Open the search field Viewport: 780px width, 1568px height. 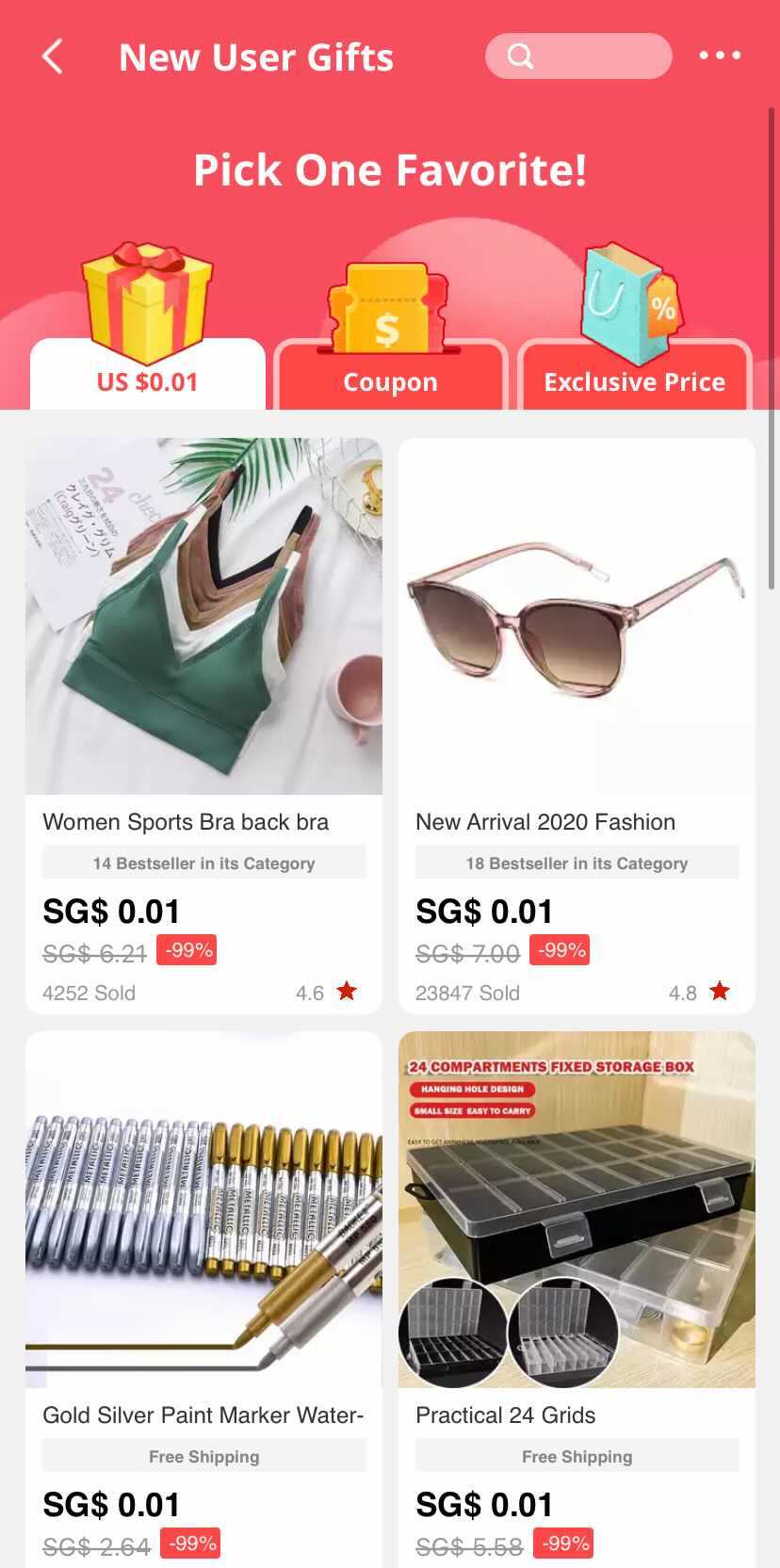click(x=577, y=57)
